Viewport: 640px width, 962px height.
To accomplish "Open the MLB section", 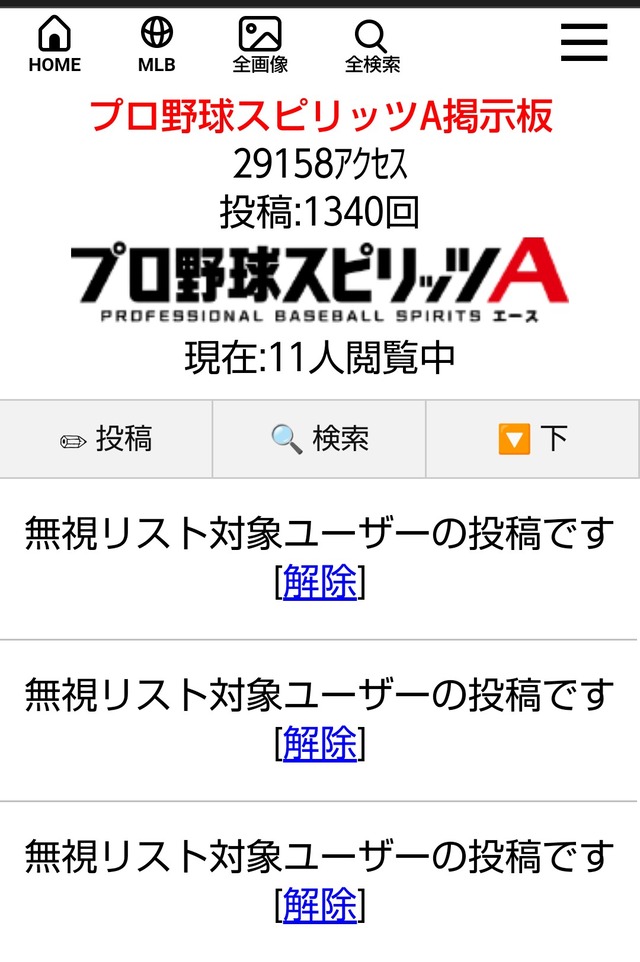I will 156,45.
